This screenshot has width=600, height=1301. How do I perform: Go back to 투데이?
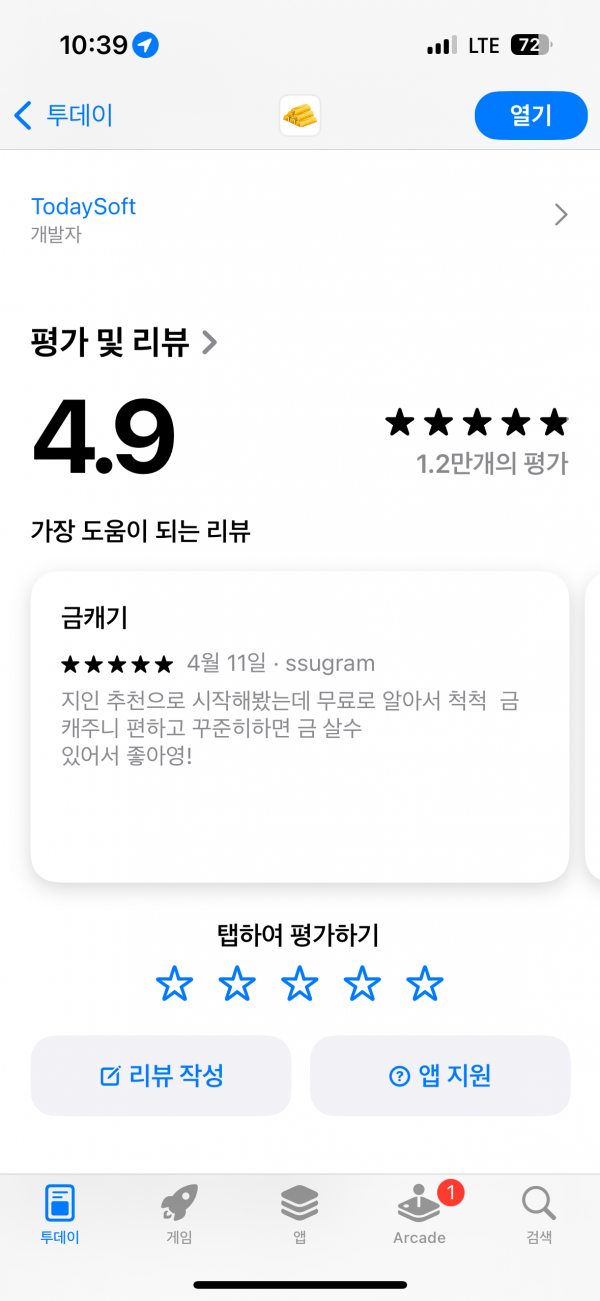tap(62, 115)
